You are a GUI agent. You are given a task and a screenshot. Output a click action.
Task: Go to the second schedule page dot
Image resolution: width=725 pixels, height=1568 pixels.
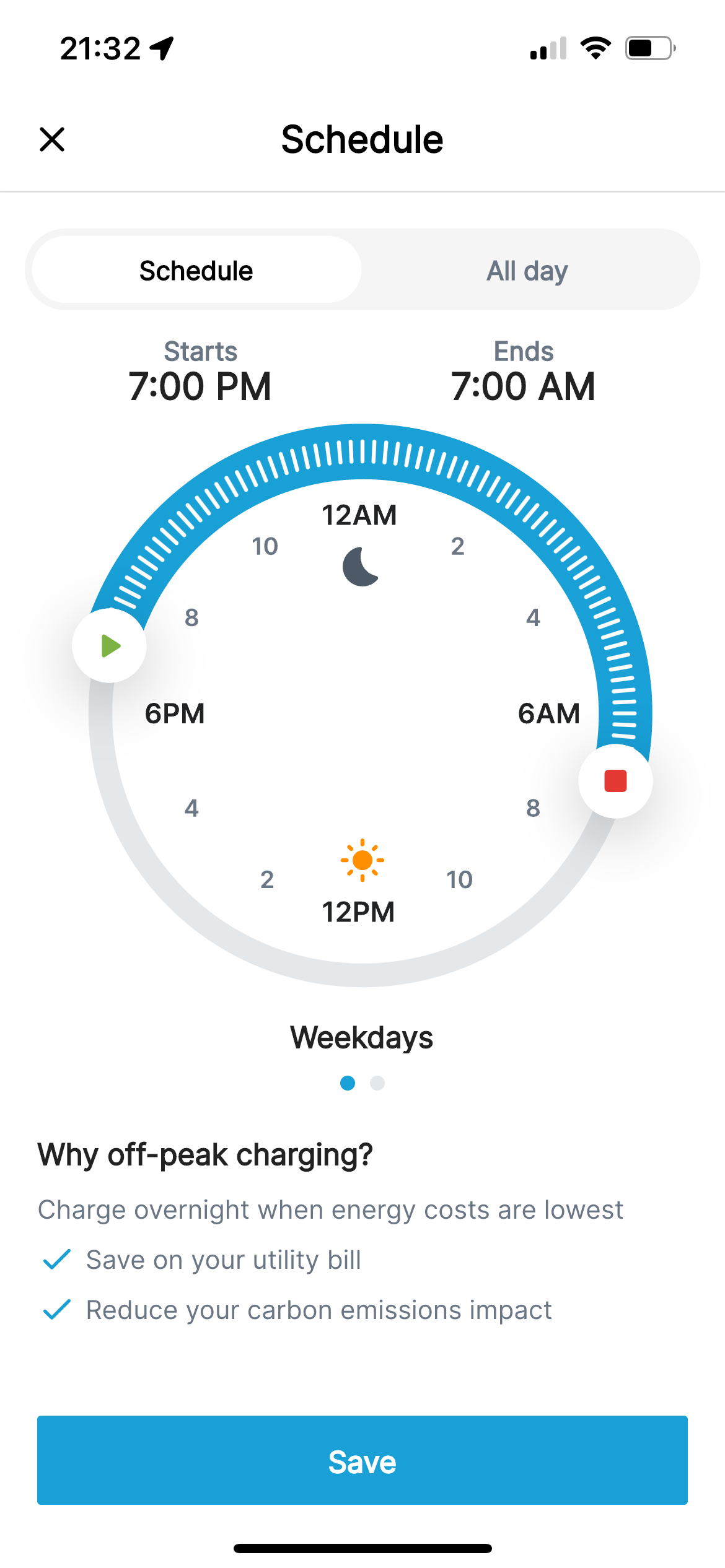pos(377,1083)
